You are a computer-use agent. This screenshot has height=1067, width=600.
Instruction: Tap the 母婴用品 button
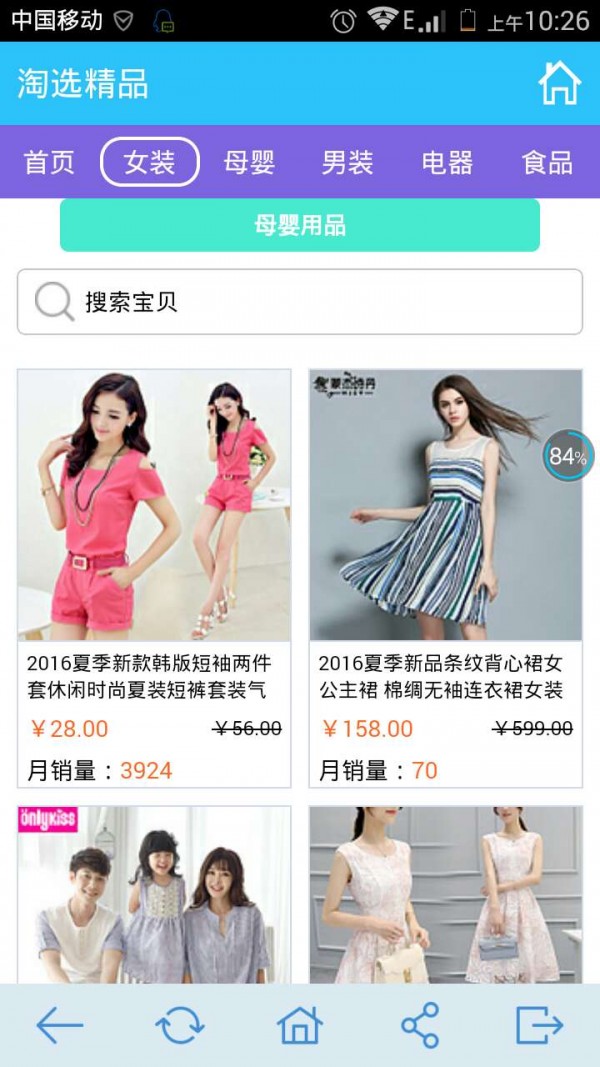click(x=300, y=225)
